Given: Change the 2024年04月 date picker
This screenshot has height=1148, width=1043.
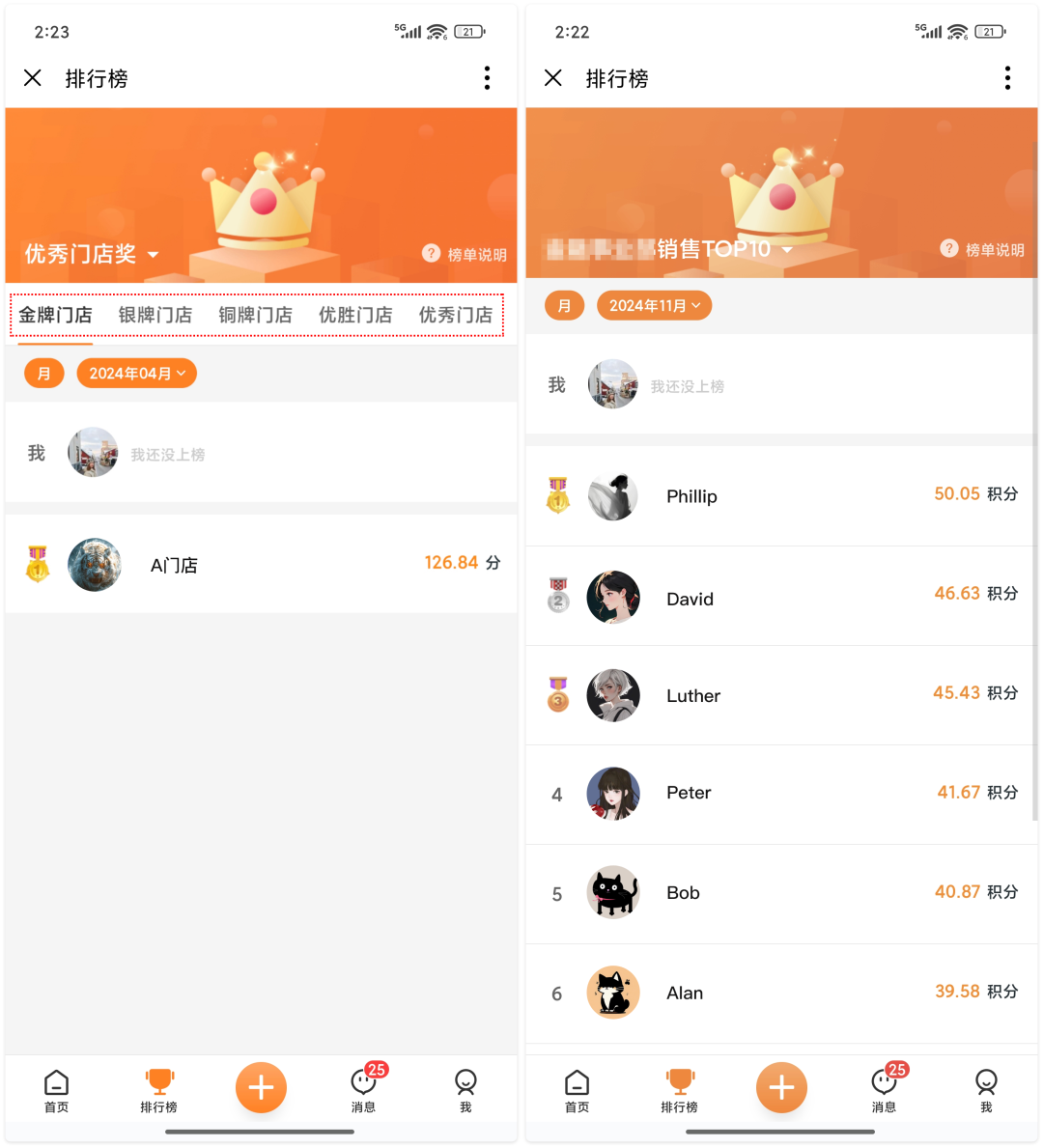Looking at the screenshot, I should [x=137, y=374].
